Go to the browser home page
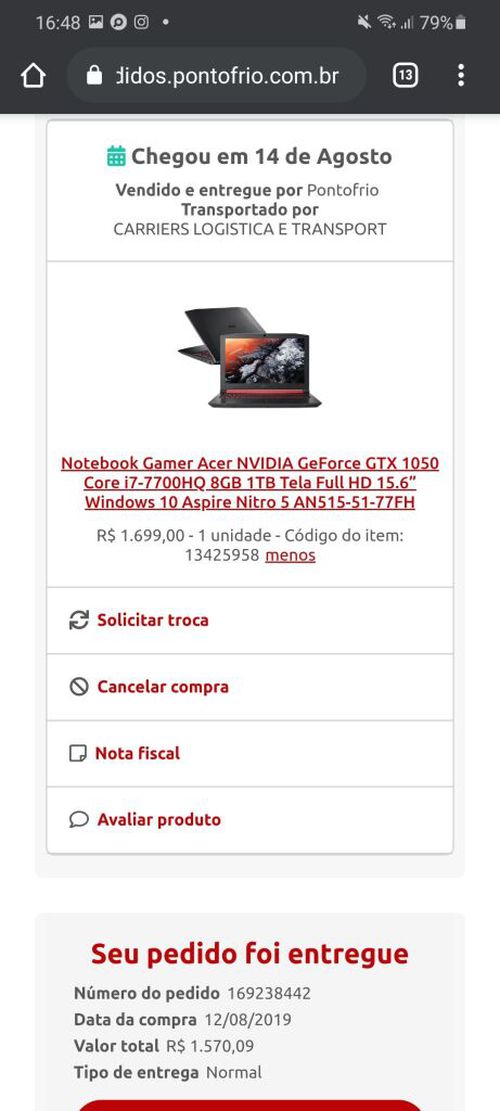 (x=33, y=76)
